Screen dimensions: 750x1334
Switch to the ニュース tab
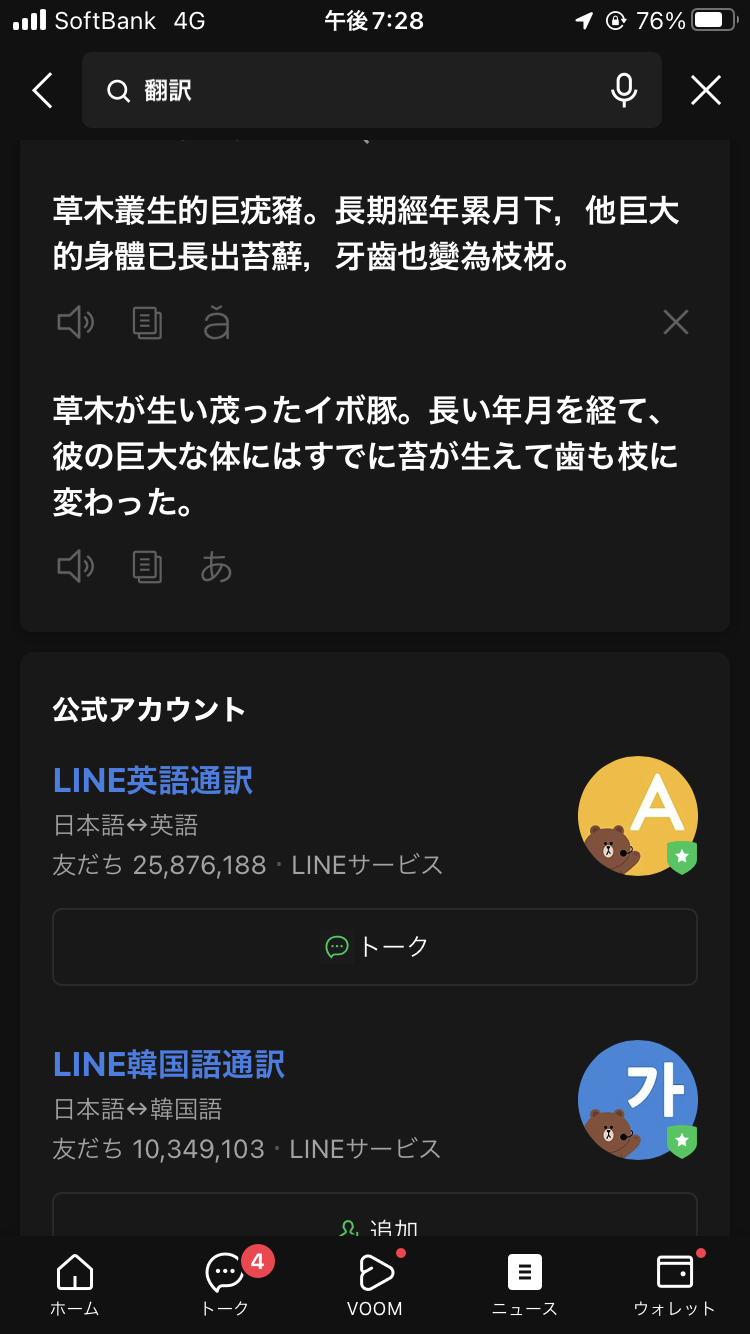click(x=525, y=1284)
